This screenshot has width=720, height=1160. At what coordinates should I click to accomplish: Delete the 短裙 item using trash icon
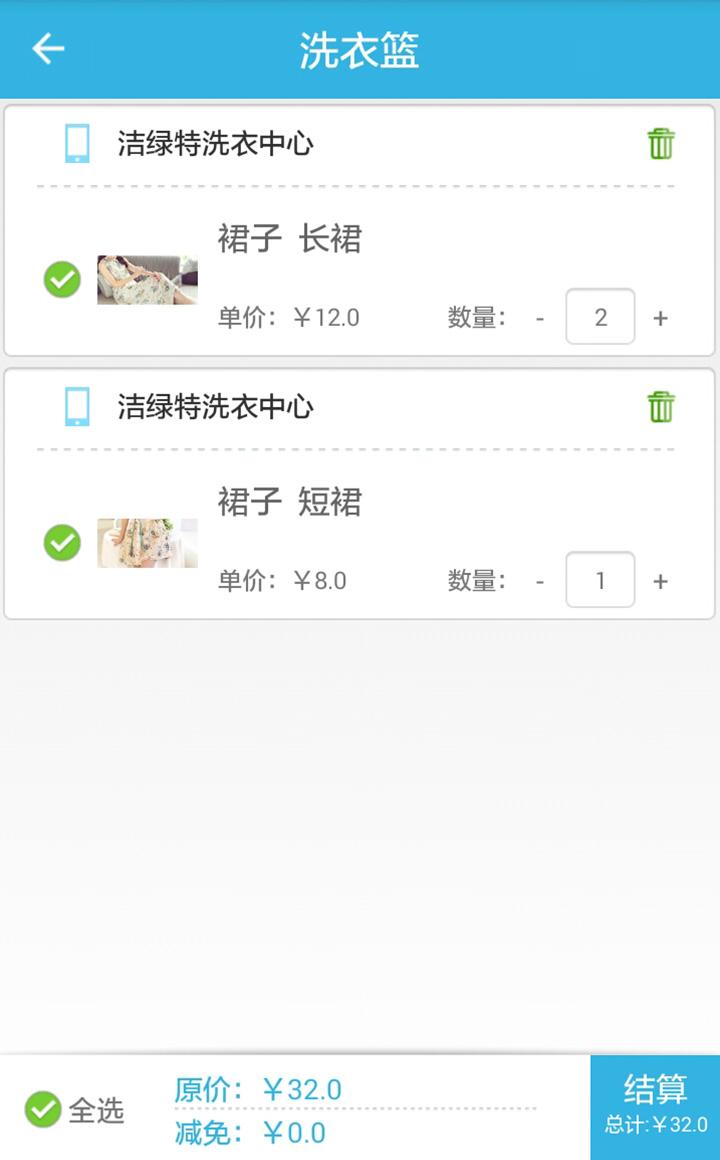(x=660, y=408)
